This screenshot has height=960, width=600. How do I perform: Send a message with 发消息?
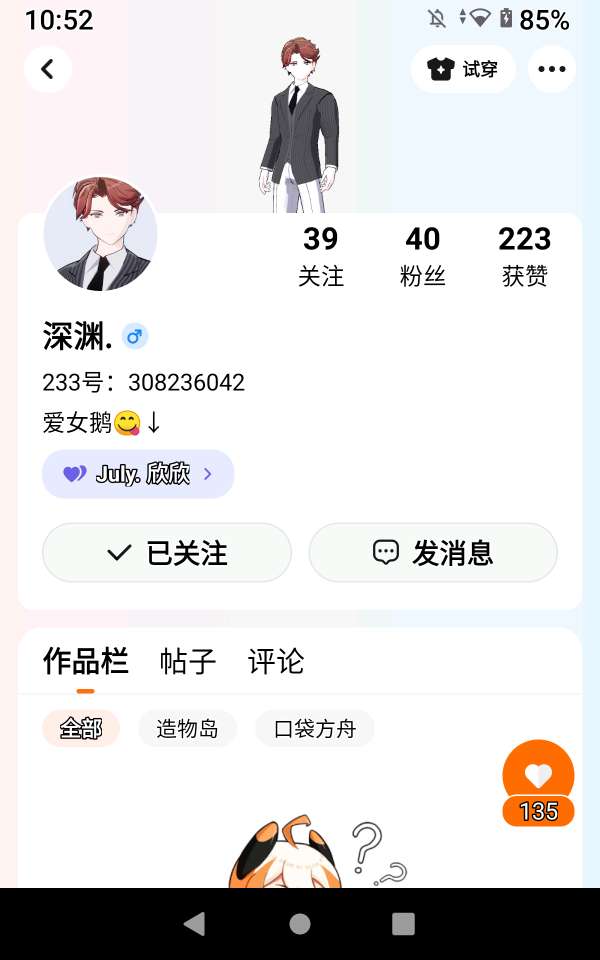coord(433,552)
